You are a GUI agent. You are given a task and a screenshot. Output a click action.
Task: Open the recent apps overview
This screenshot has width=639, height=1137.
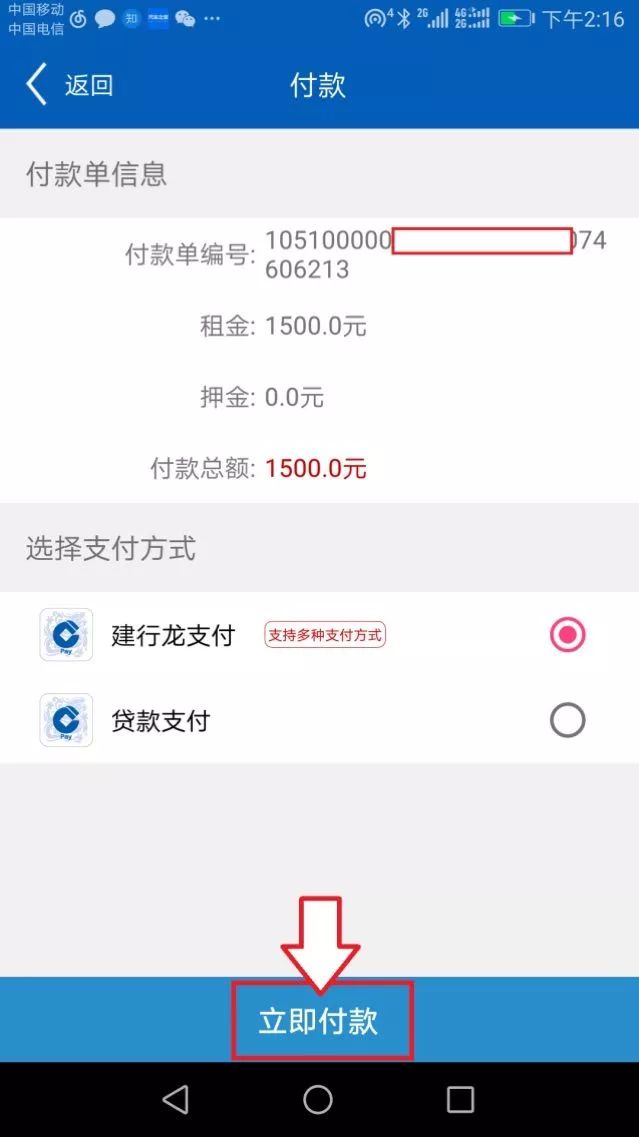(460, 1099)
